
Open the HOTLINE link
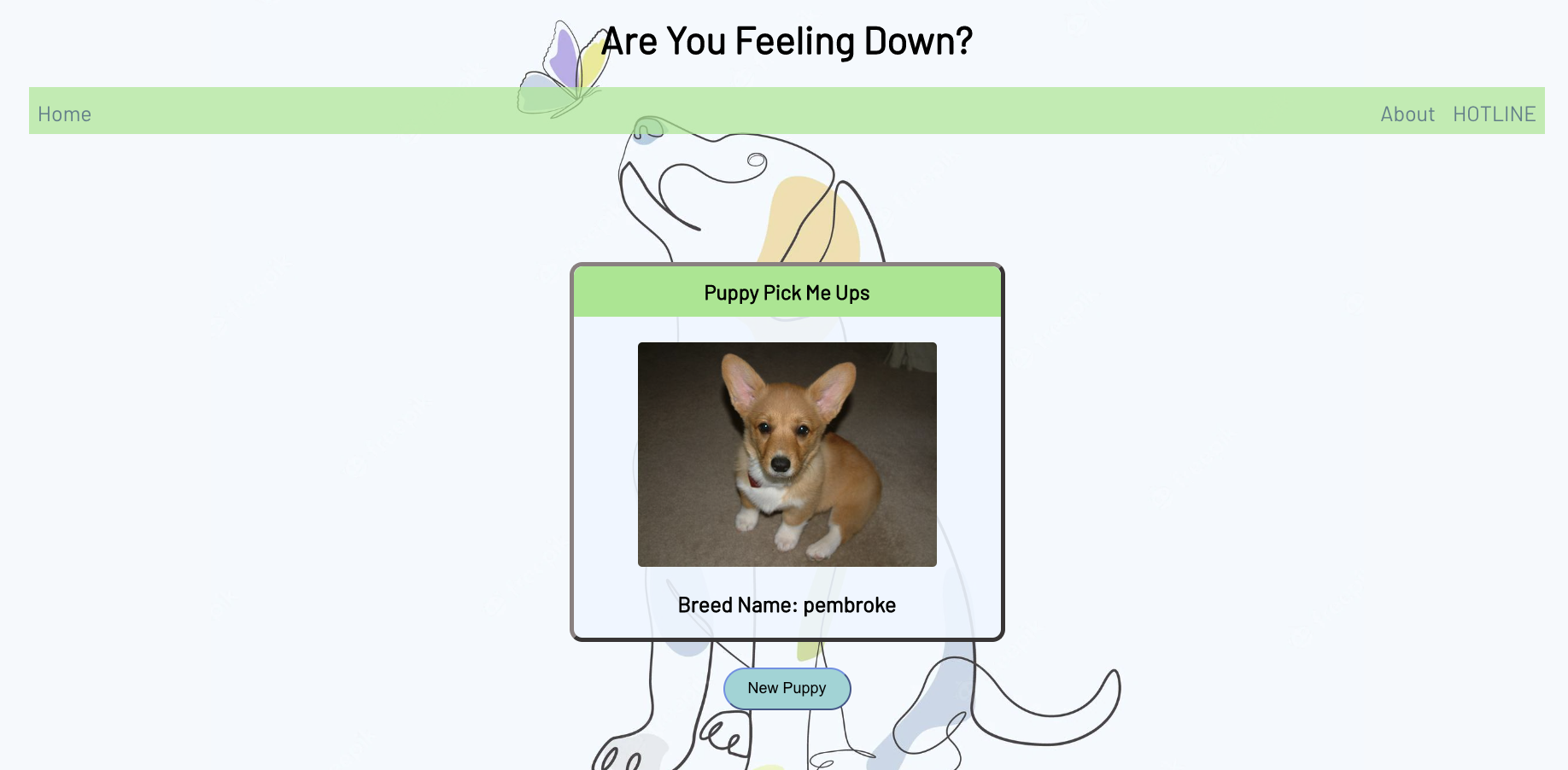pyautogui.click(x=1494, y=114)
